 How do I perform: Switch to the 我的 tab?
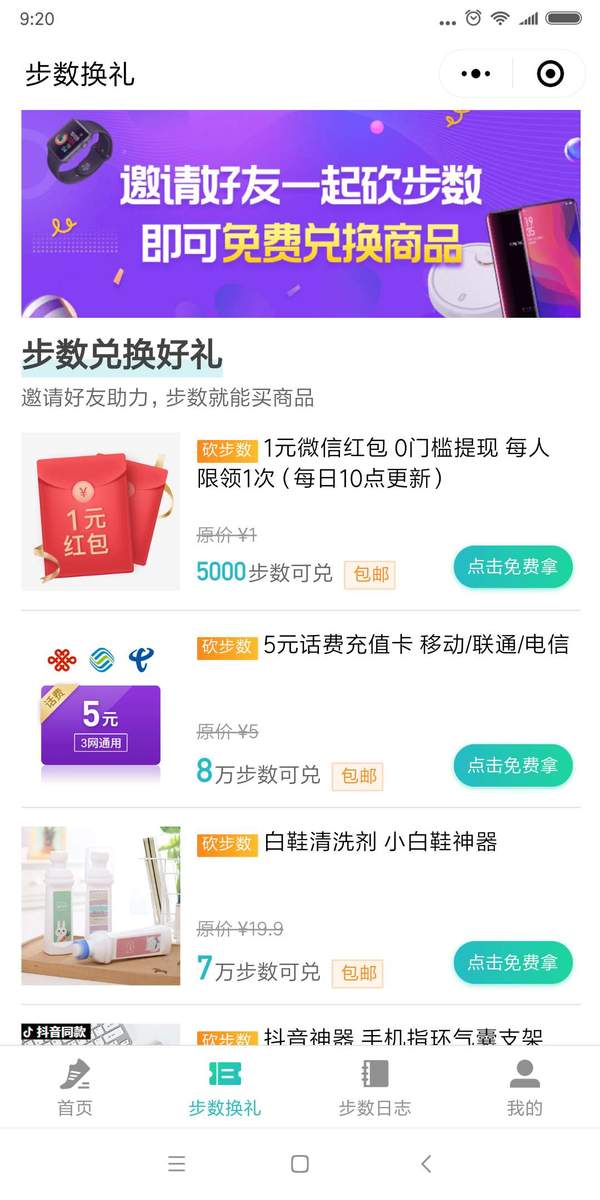click(x=525, y=1088)
